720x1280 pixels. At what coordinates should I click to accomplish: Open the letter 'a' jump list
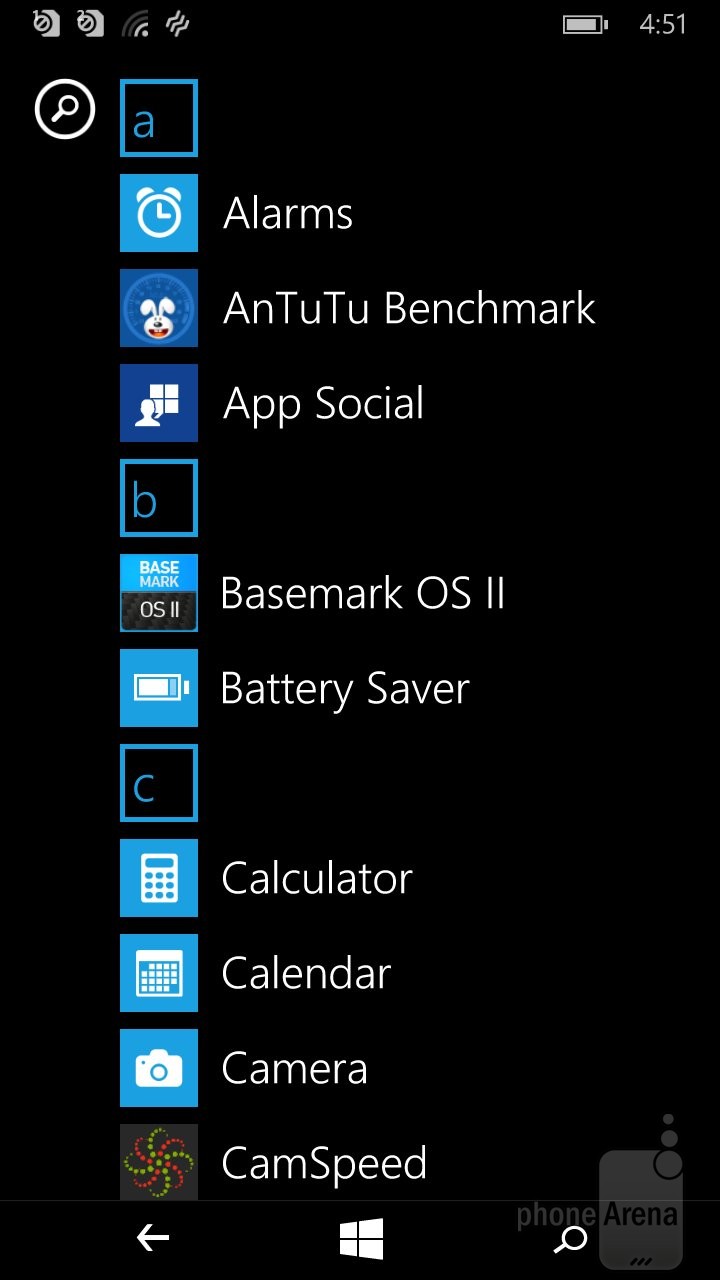(x=159, y=119)
